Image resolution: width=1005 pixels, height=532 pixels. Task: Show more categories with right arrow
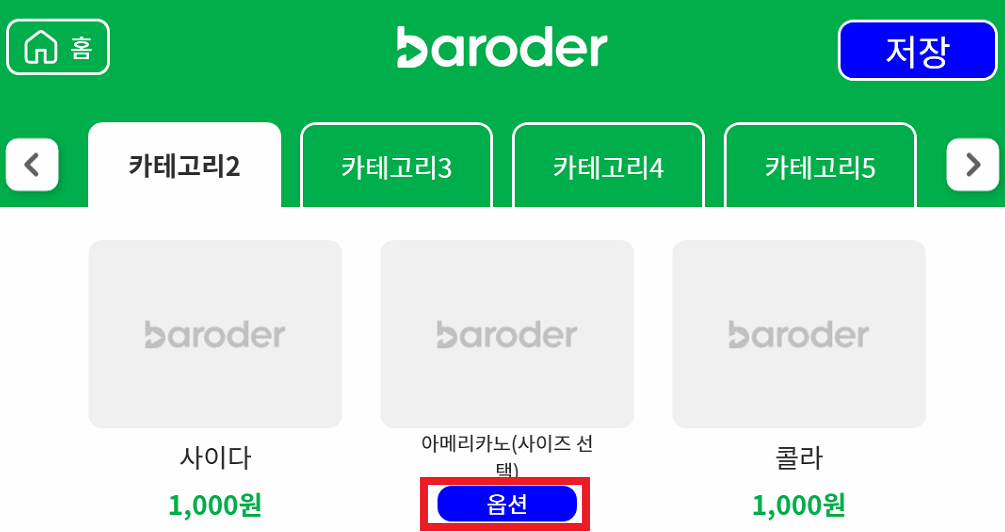tap(972, 165)
